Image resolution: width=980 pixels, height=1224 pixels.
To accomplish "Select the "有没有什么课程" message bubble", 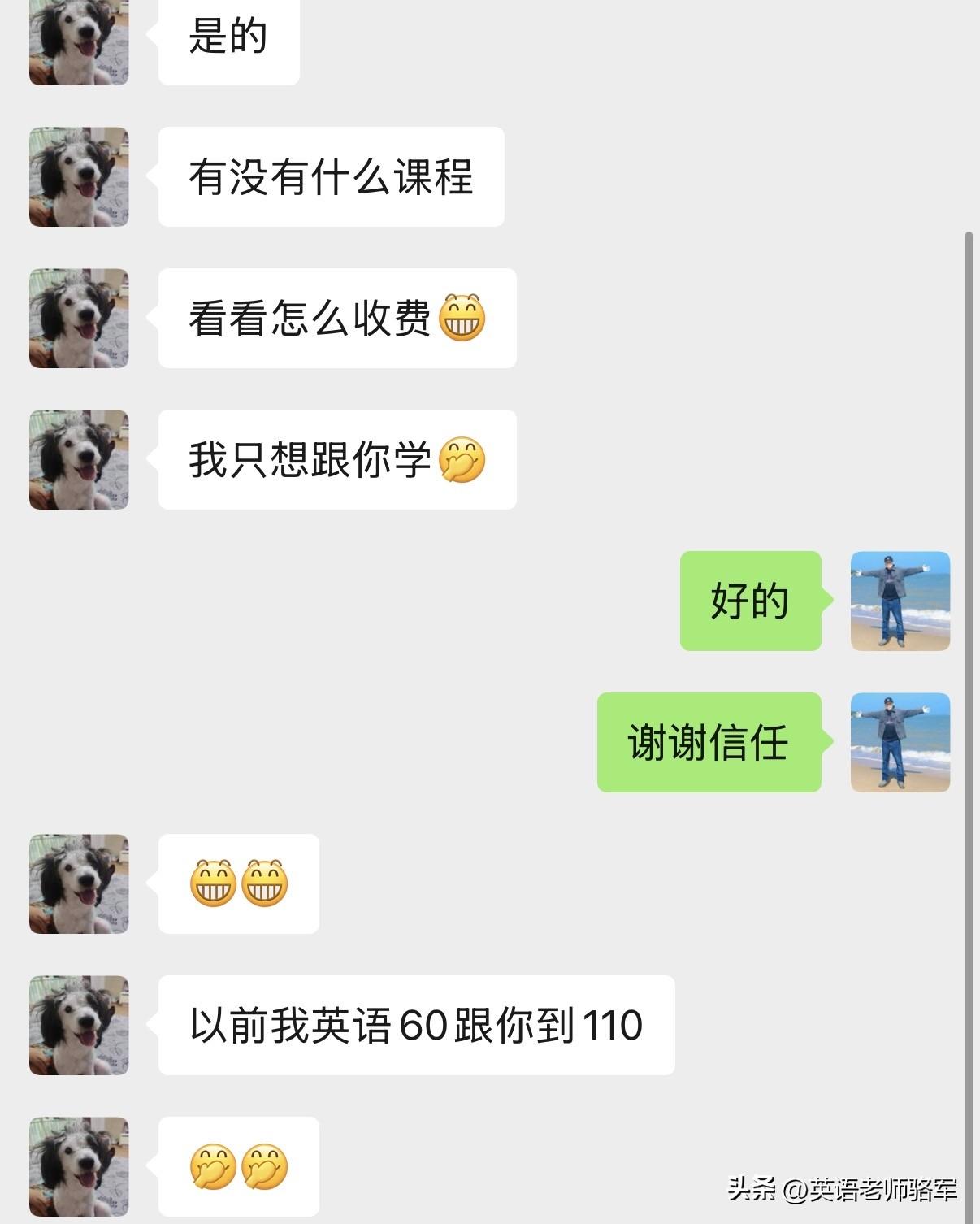I will (x=330, y=177).
